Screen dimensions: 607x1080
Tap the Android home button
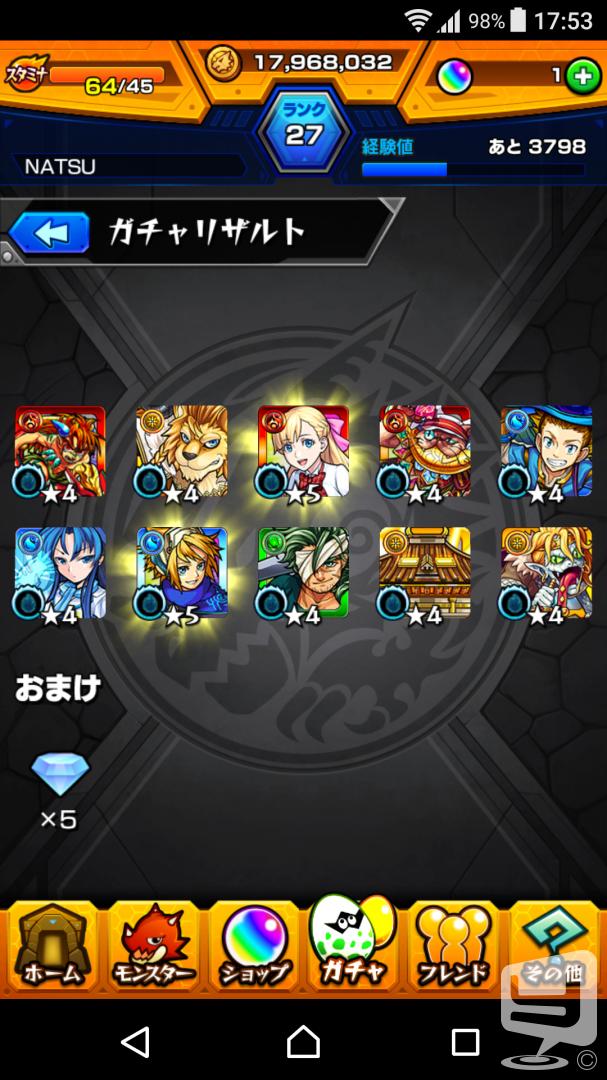[x=303, y=1041]
